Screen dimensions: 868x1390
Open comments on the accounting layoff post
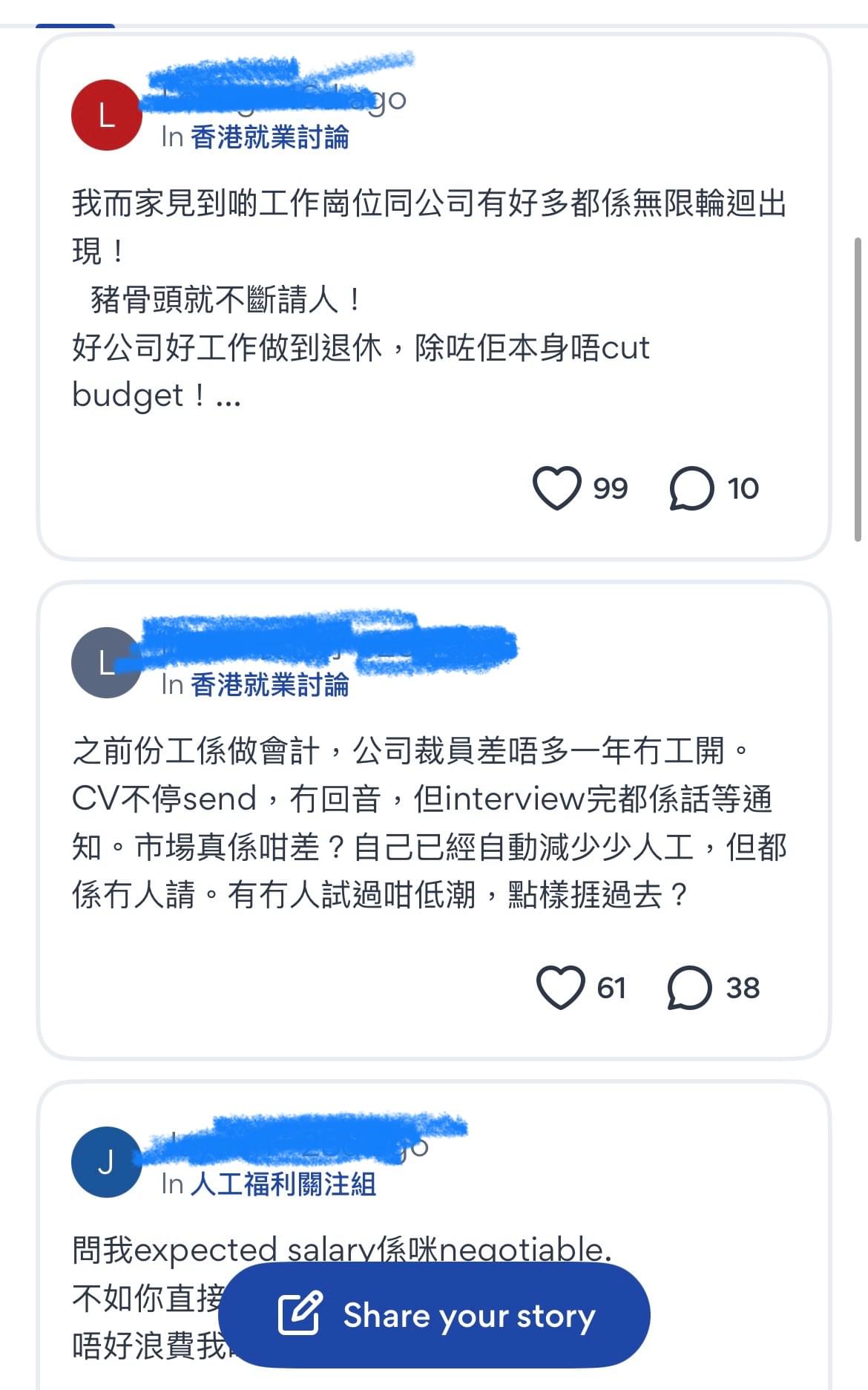tap(689, 987)
